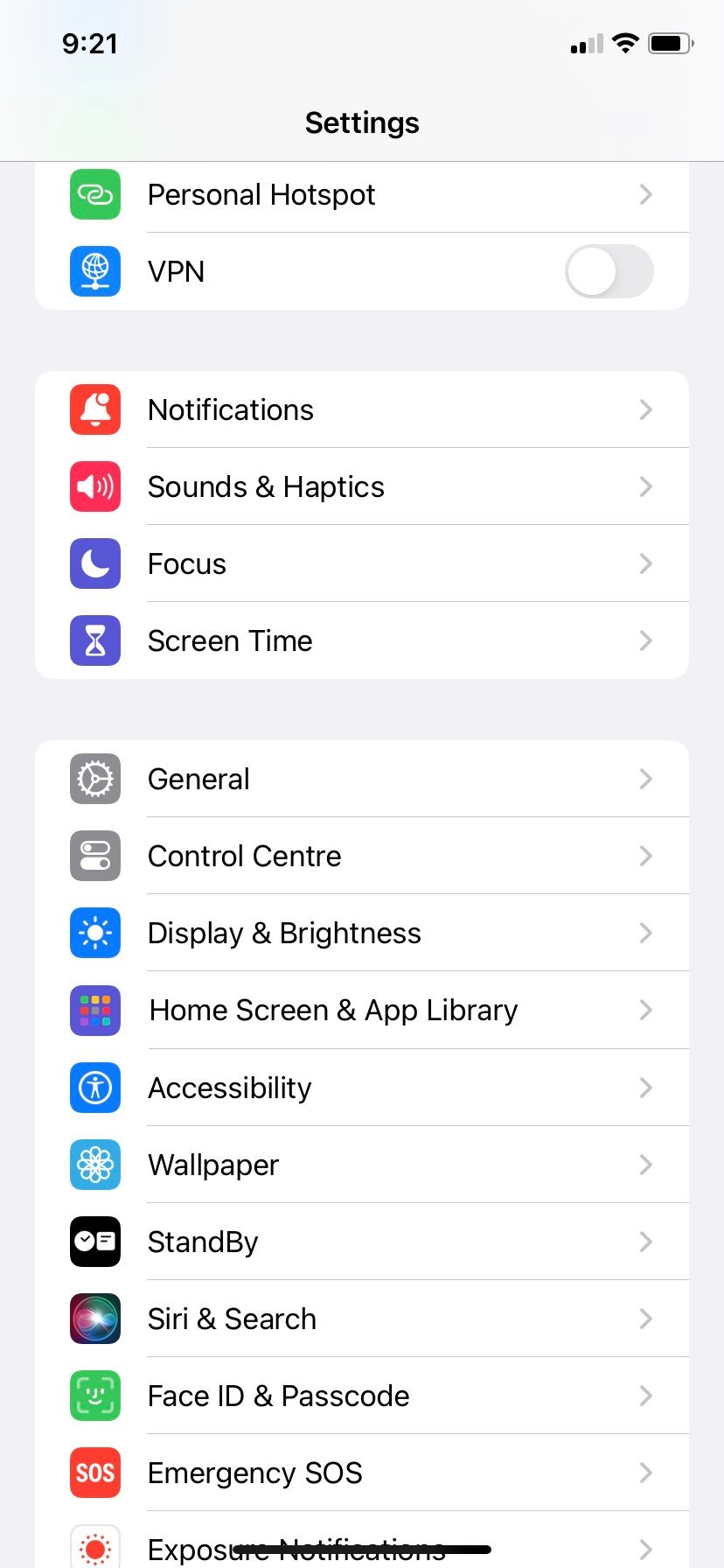The width and height of the screenshot is (724, 1568).
Task: Tap the Personal Hotspot chain icon
Action: pos(94,194)
